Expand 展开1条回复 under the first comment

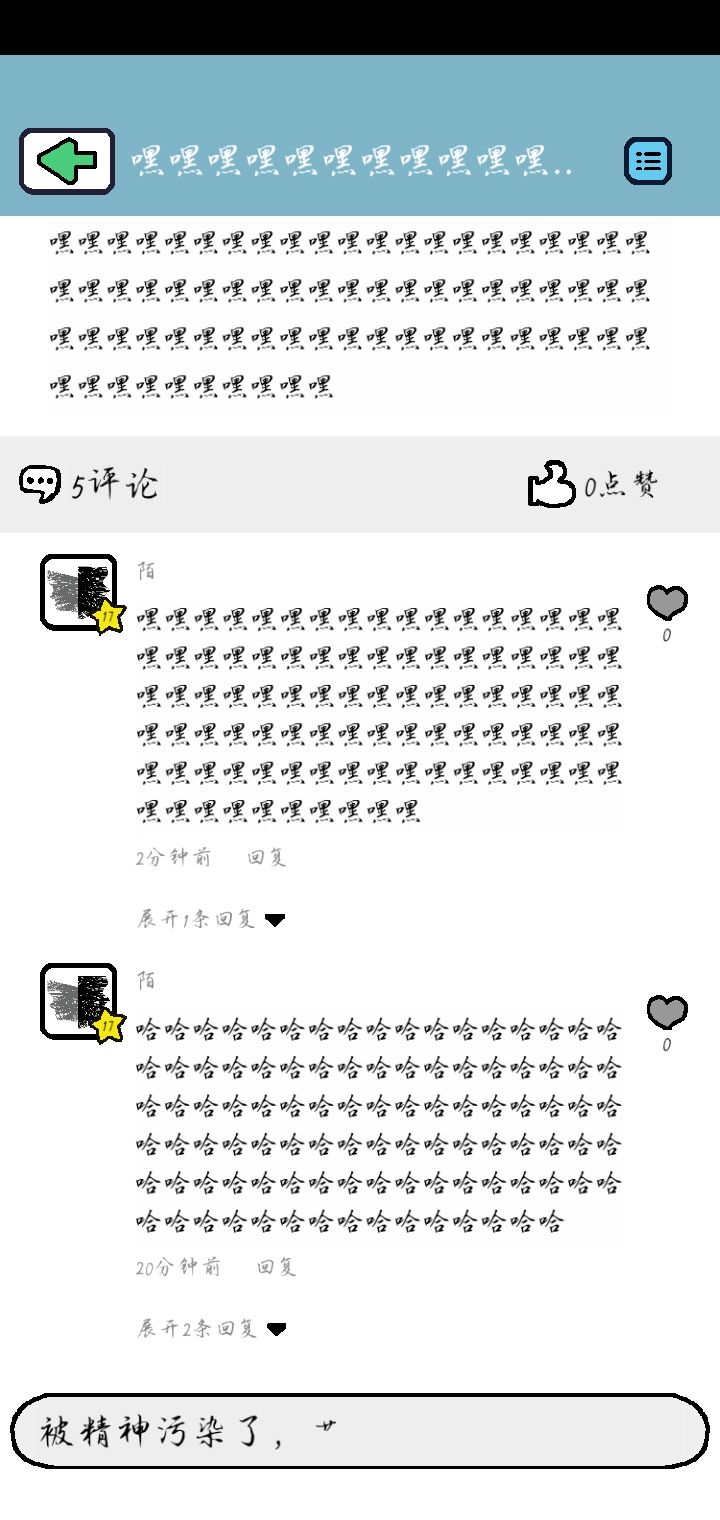coord(195,917)
